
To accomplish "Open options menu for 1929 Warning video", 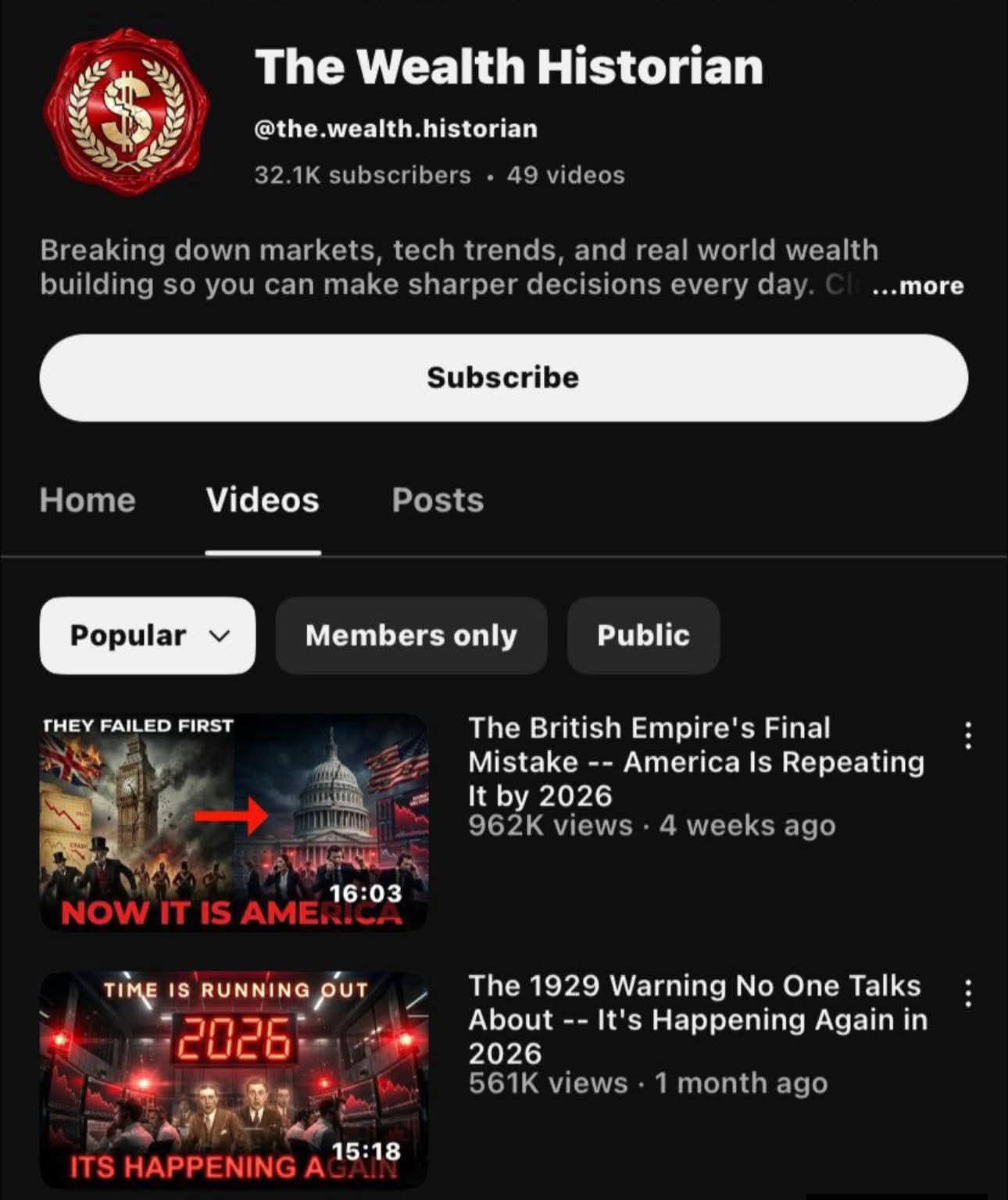I will tap(968, 993).
